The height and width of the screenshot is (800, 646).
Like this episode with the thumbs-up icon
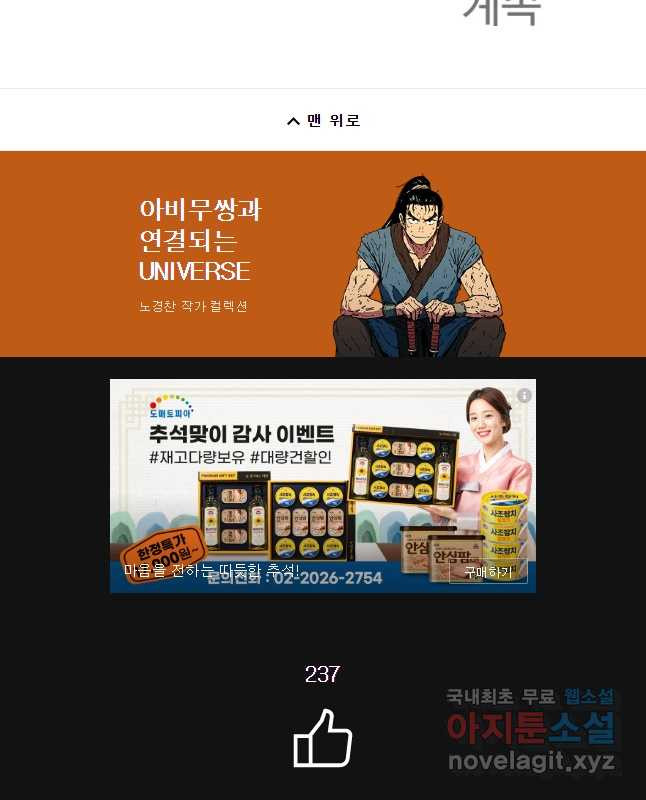[x=322, y=739]
